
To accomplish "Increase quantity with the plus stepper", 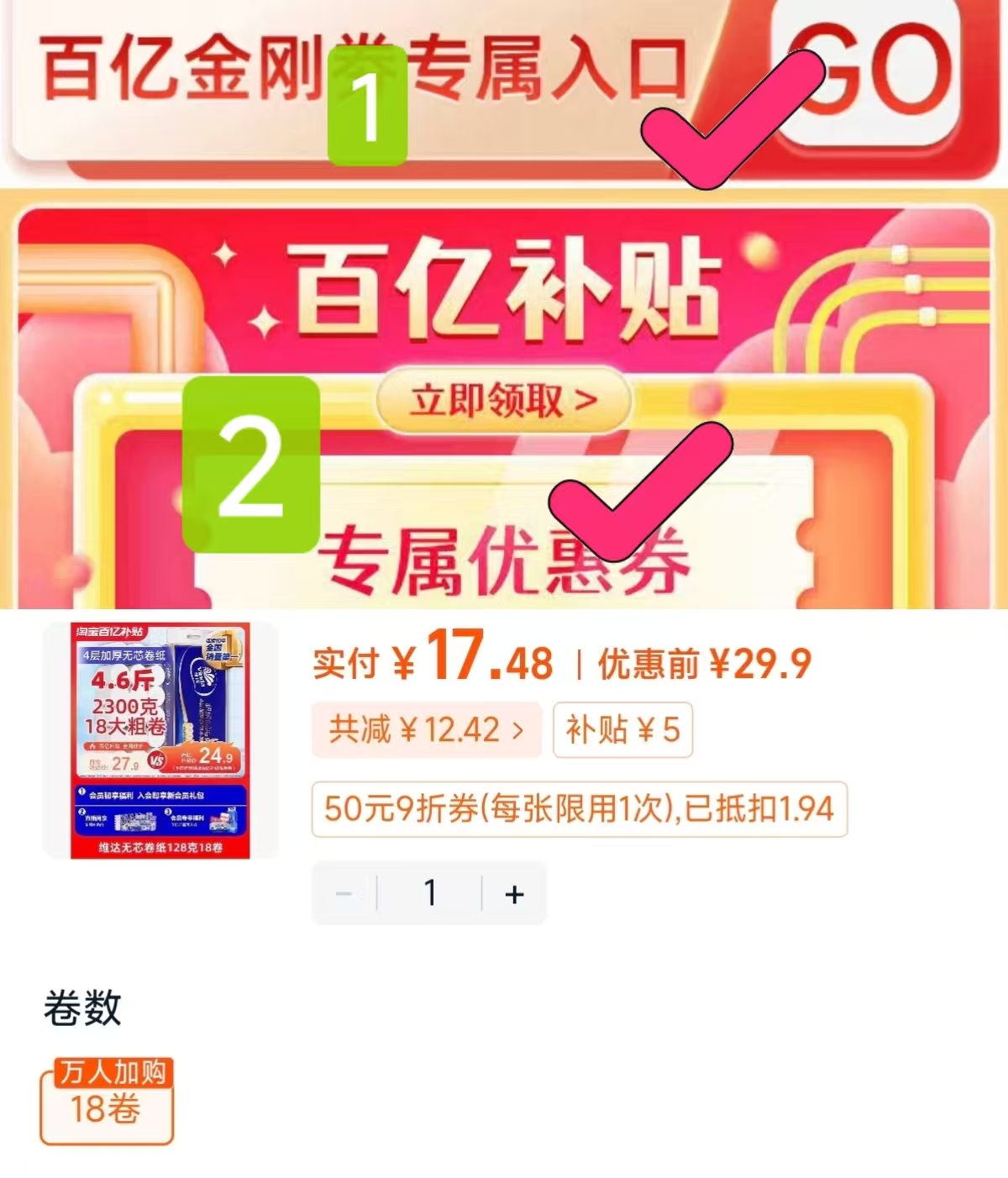I will [x=513, y=893].
